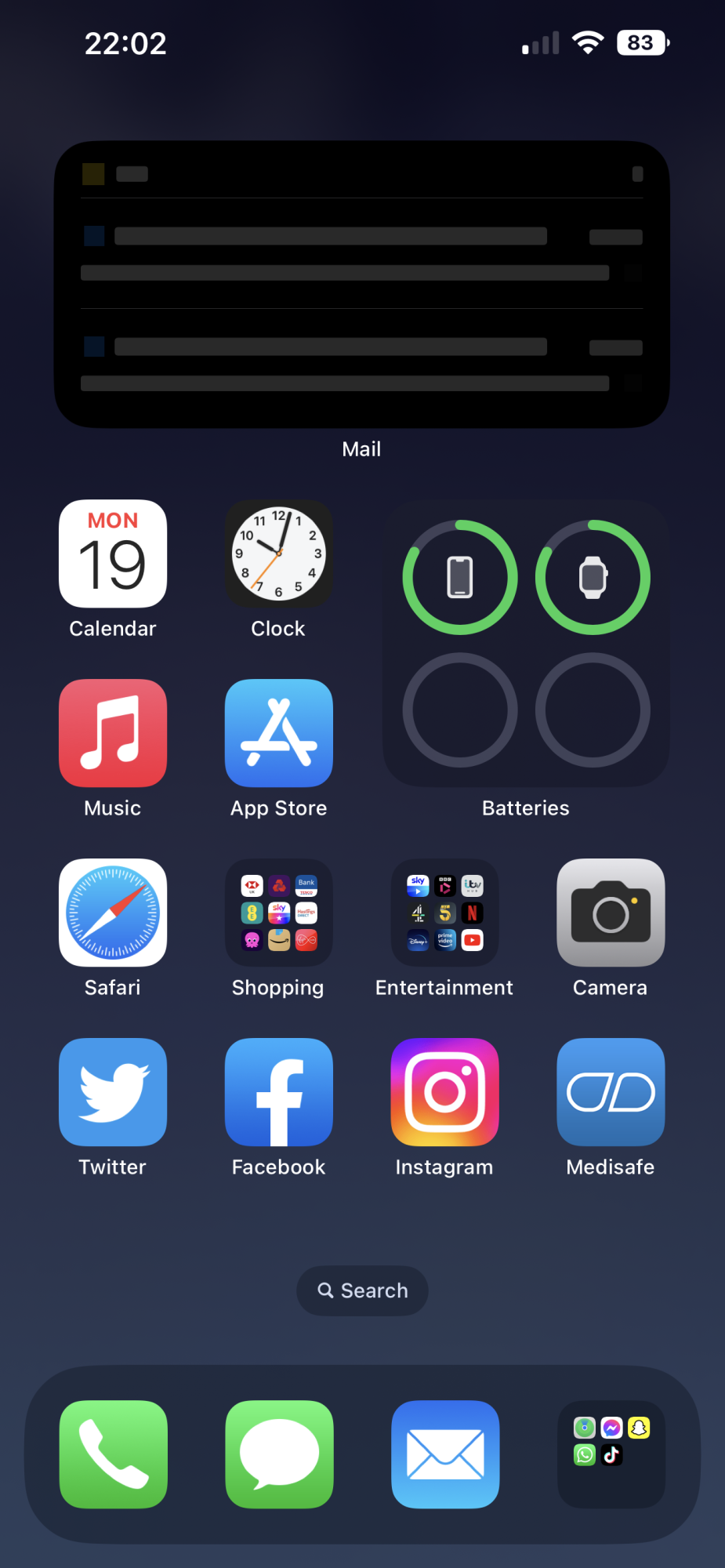Viewport: 725px width, 1568px height.
Task: Open the Phone app in the dock
Action: (113, 1454)
